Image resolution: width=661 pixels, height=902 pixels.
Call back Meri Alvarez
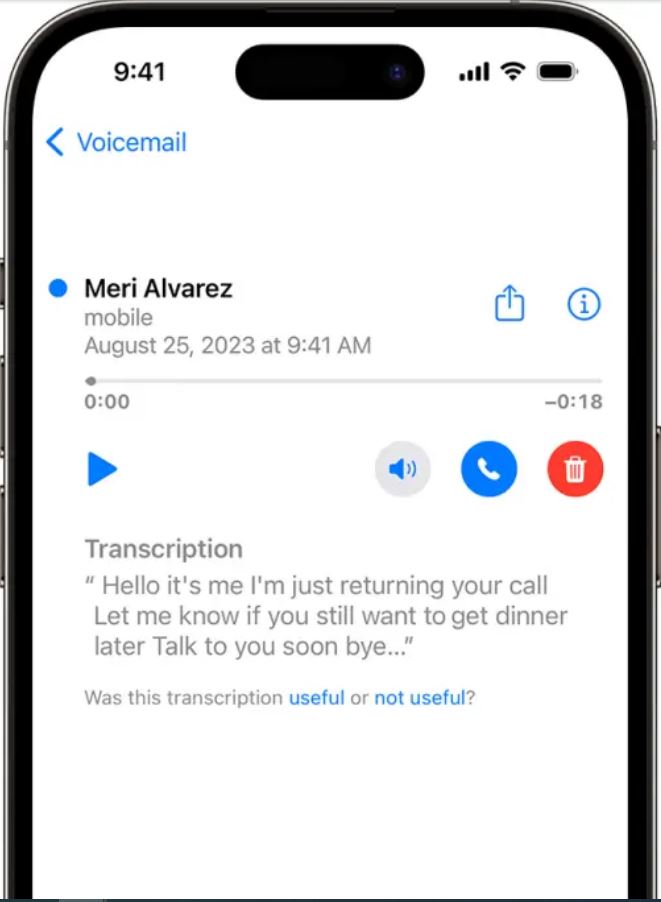point(489,469)
